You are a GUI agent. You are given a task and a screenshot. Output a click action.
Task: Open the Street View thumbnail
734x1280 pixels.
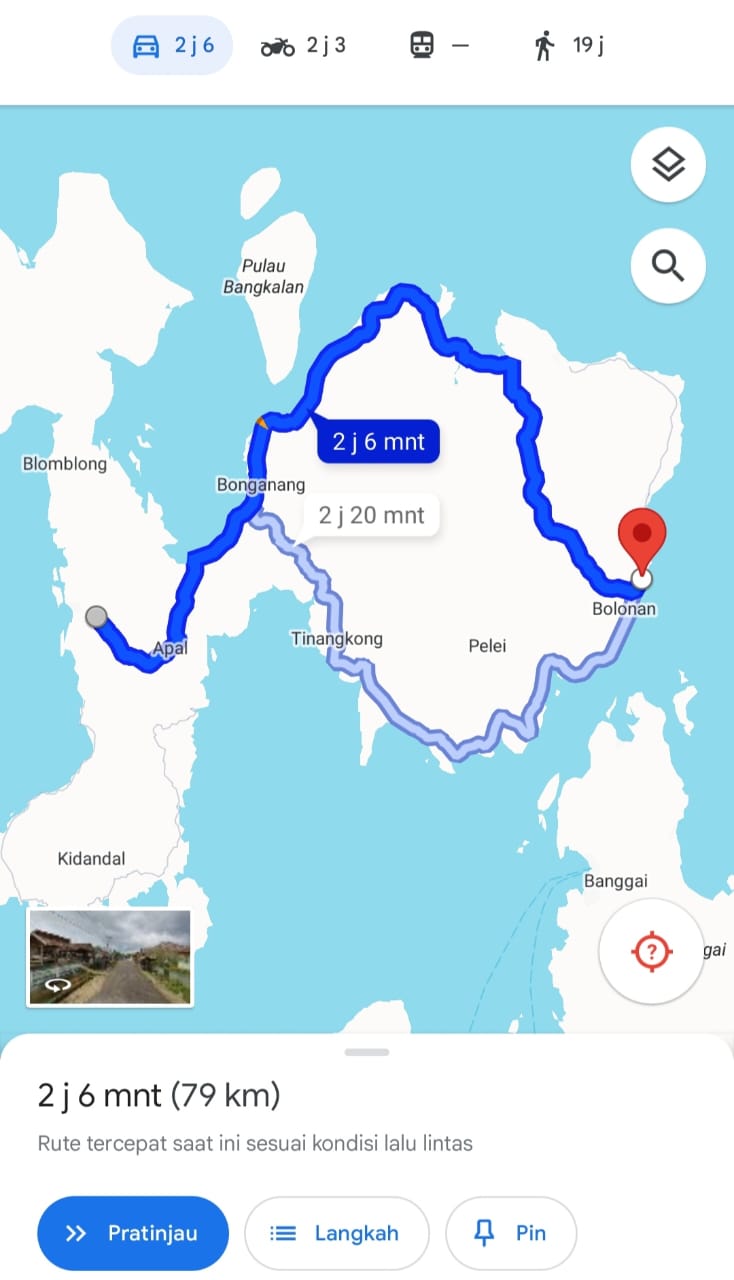[x=110, y=957]
